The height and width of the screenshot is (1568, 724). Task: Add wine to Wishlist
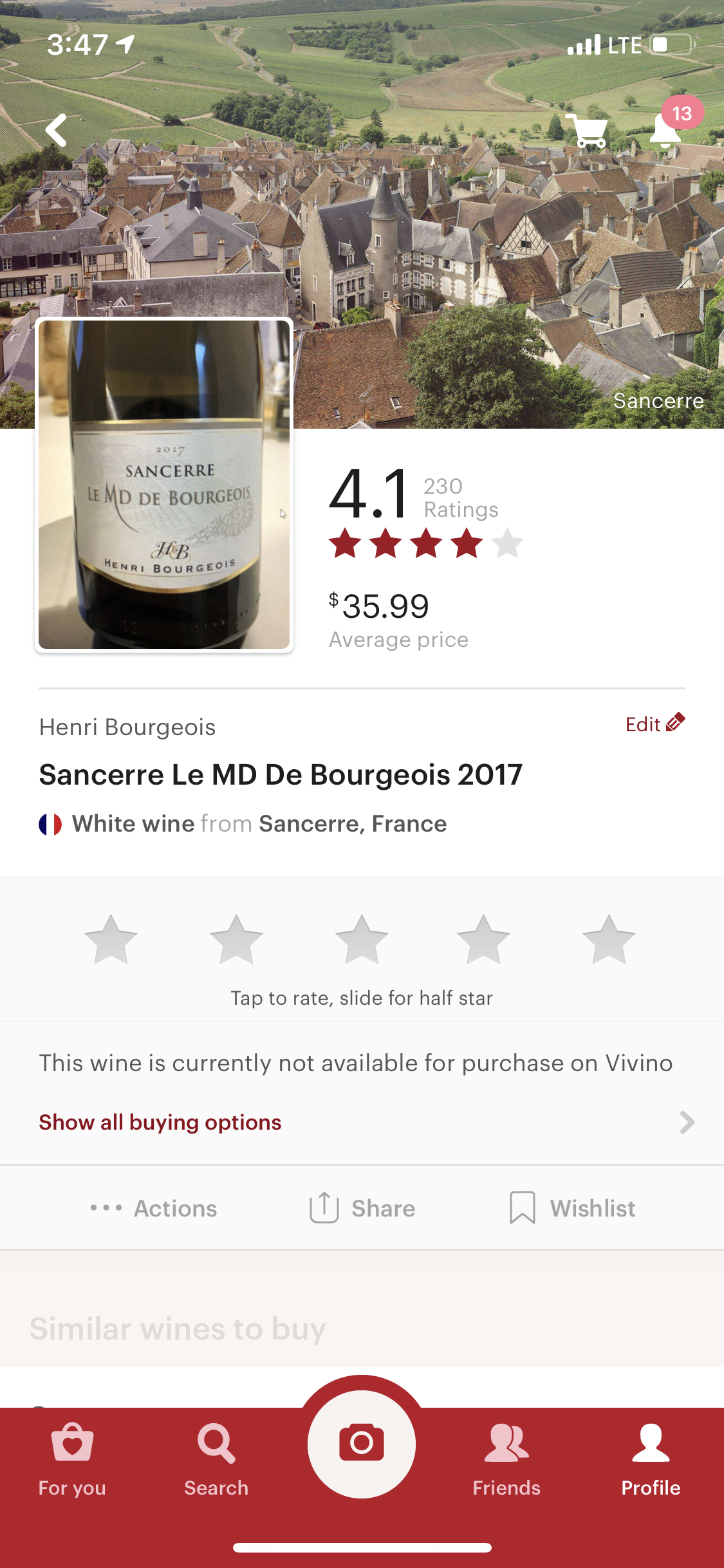point(572,1208)
